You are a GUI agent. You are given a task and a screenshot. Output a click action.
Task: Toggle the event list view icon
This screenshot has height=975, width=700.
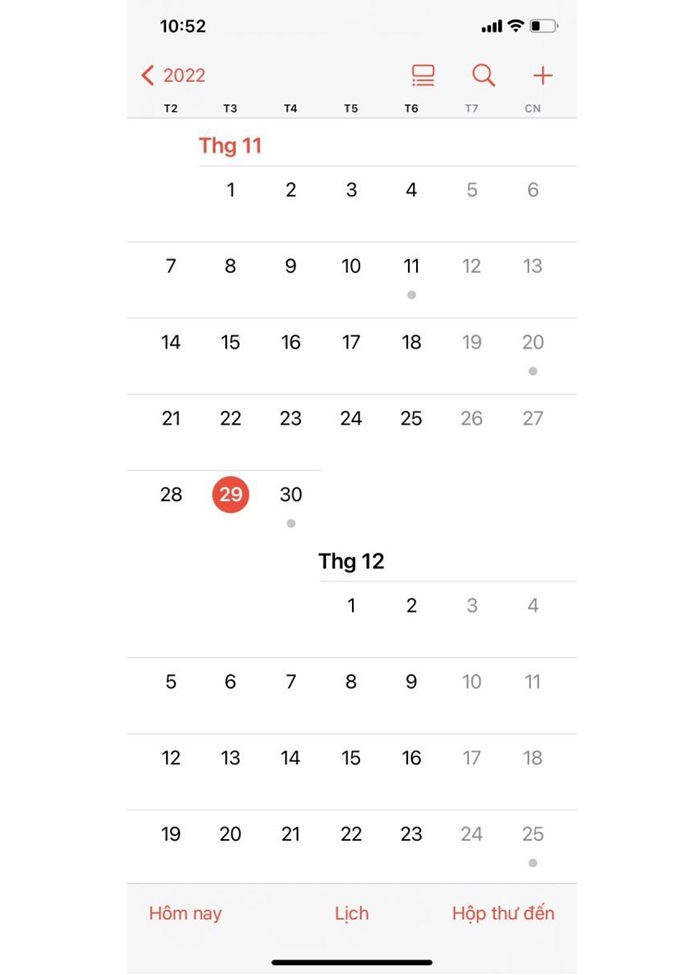point(423,75)
